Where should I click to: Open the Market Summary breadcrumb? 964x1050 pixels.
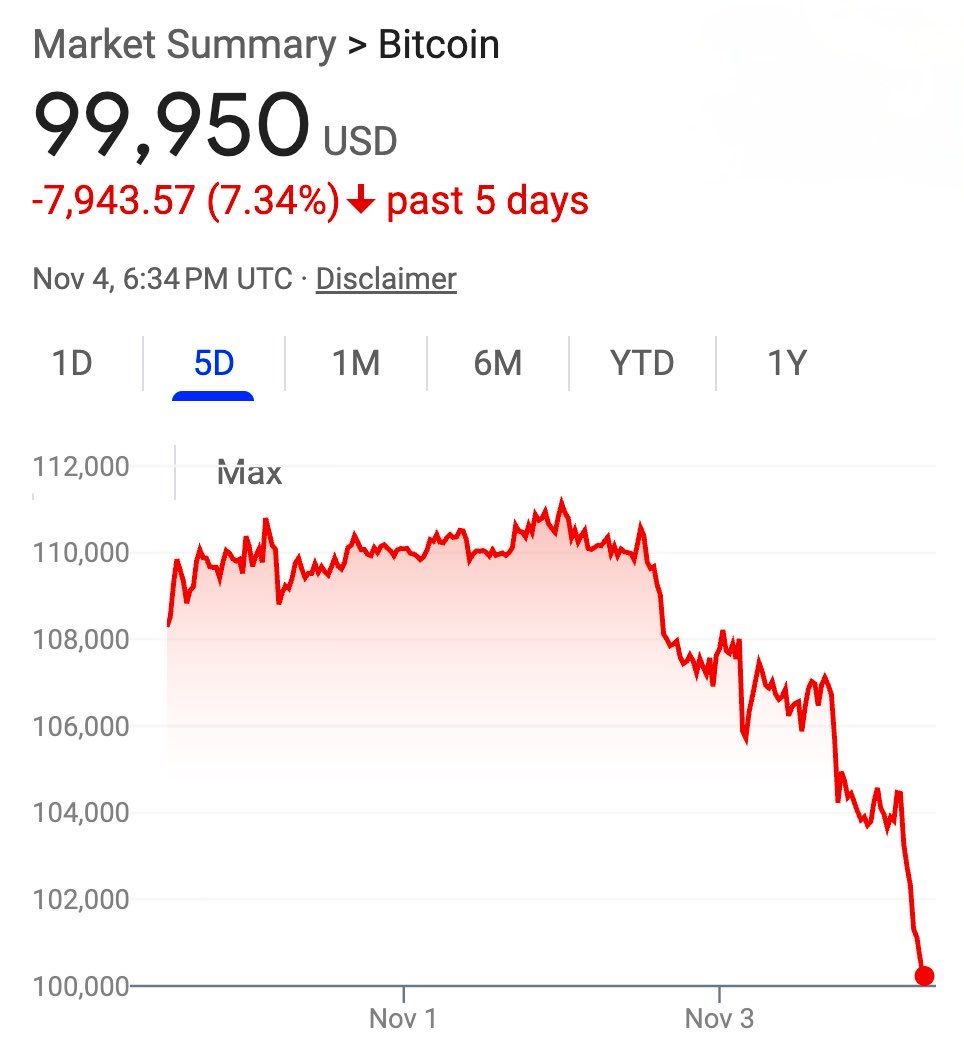tap(184, 45)
